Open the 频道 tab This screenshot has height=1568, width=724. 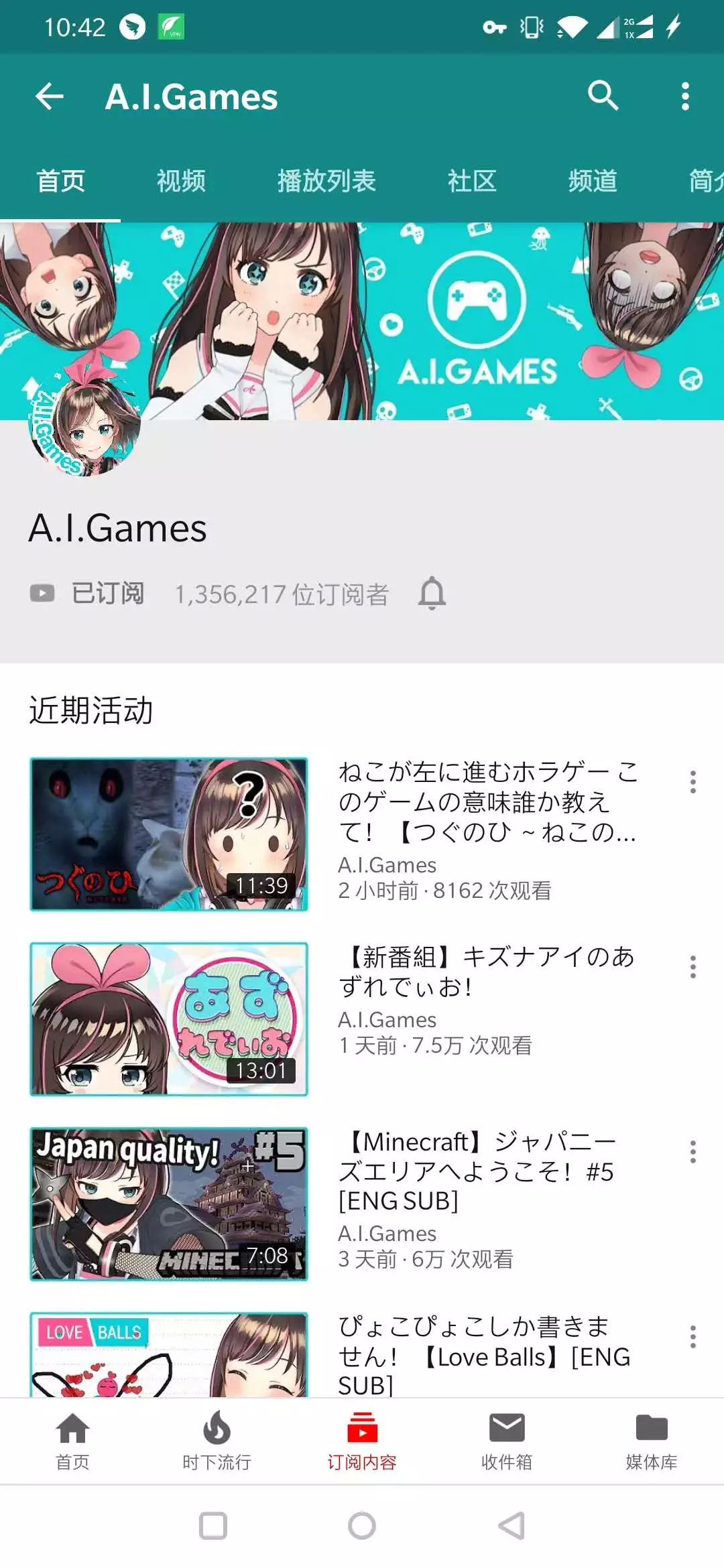click(x=593, y=181)
